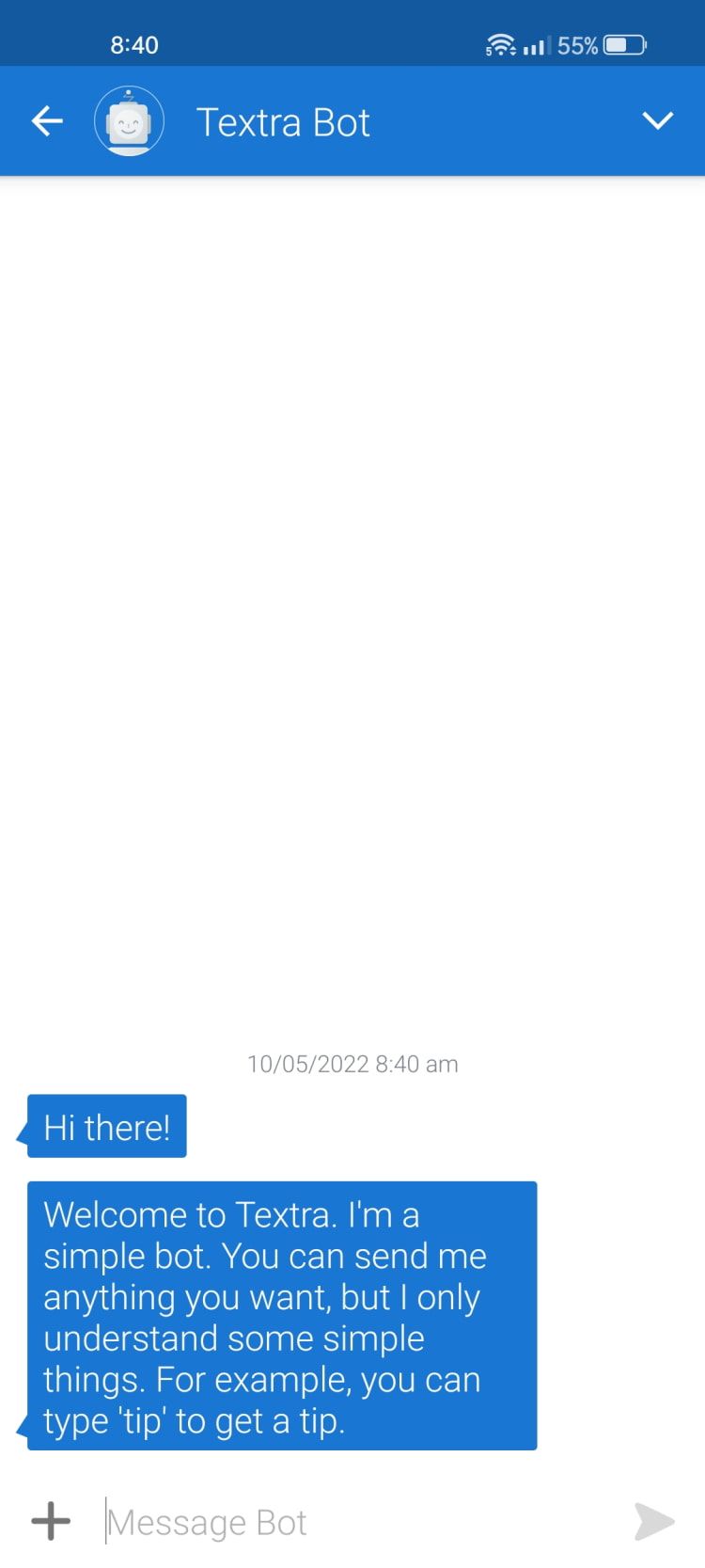Select the Textra Bot title in header
705x1568 pixels.
click(x=283, y=120)
